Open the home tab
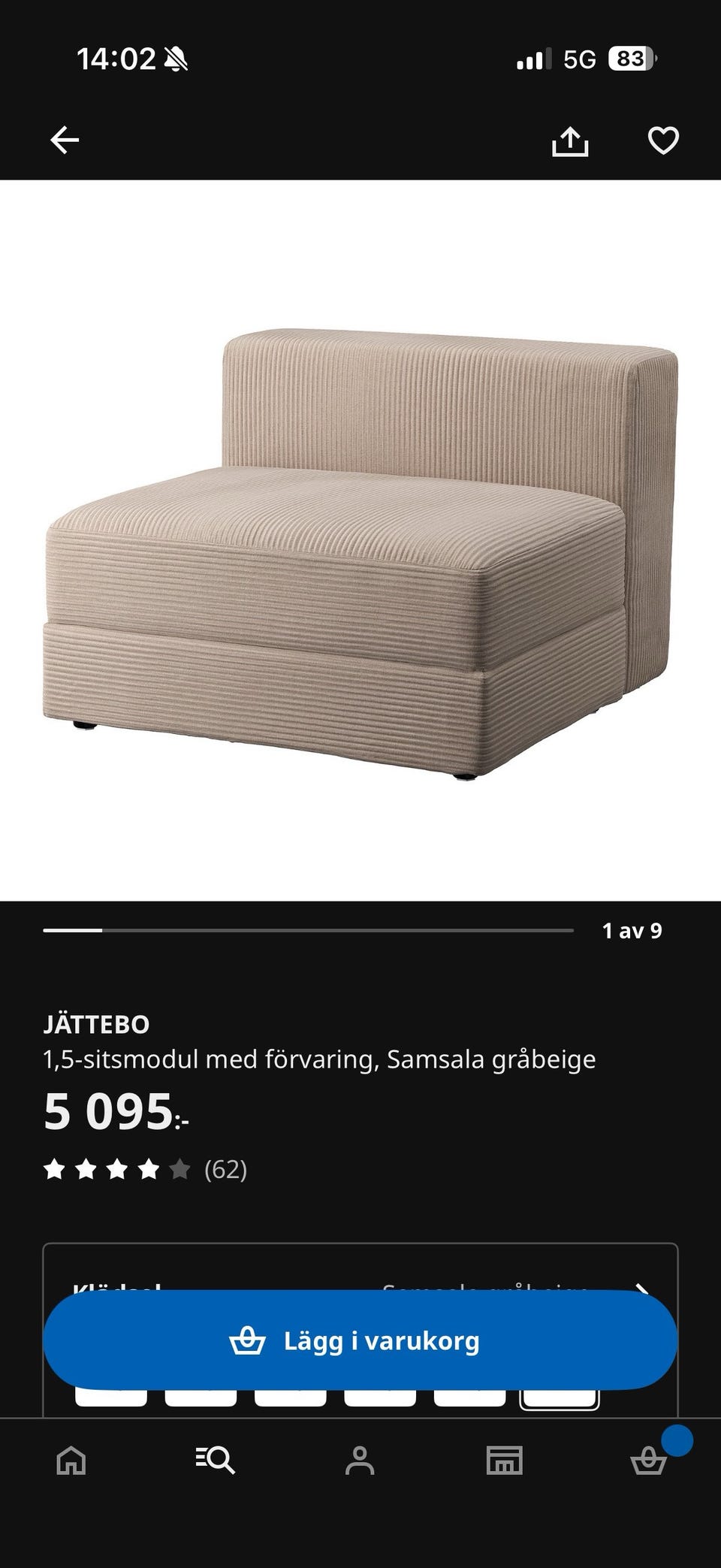The width and height of the screenshot is (721, 1568). pos(71,1461)
